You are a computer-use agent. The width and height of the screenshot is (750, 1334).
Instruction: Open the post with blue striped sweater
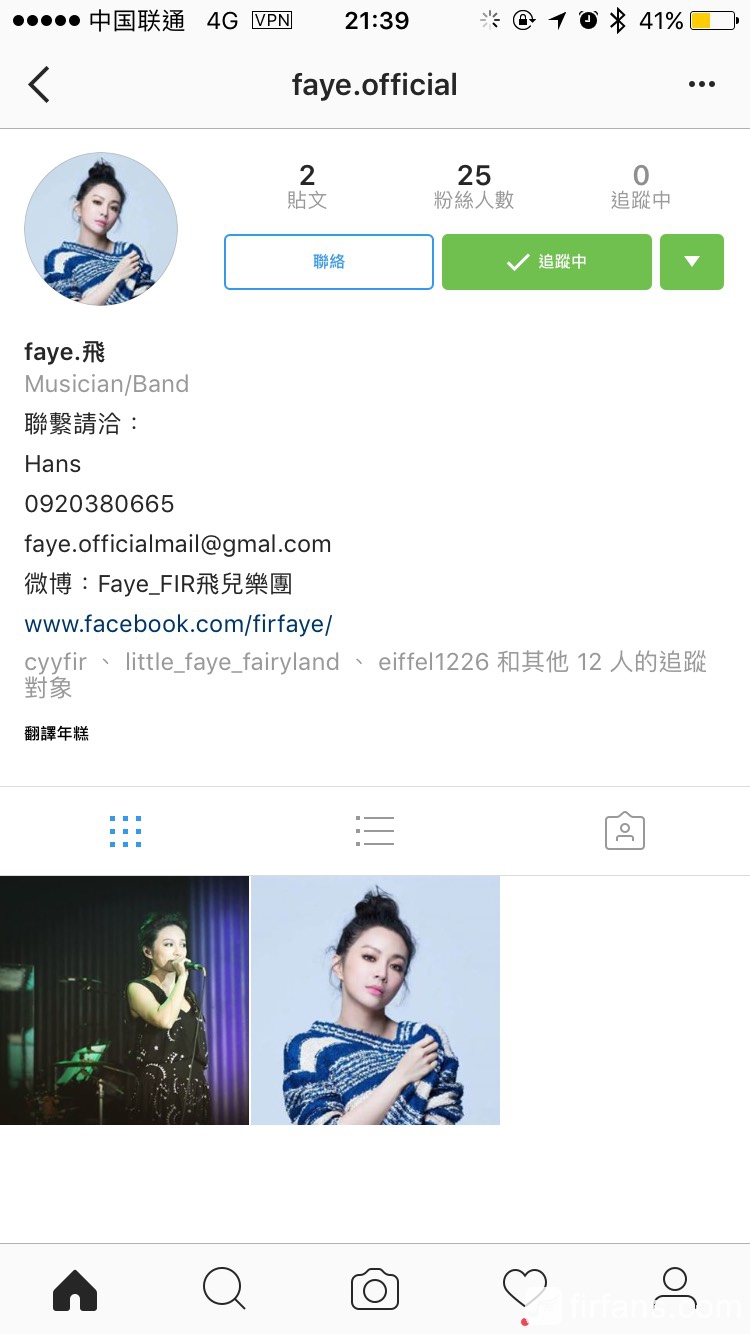(375, 1000)
